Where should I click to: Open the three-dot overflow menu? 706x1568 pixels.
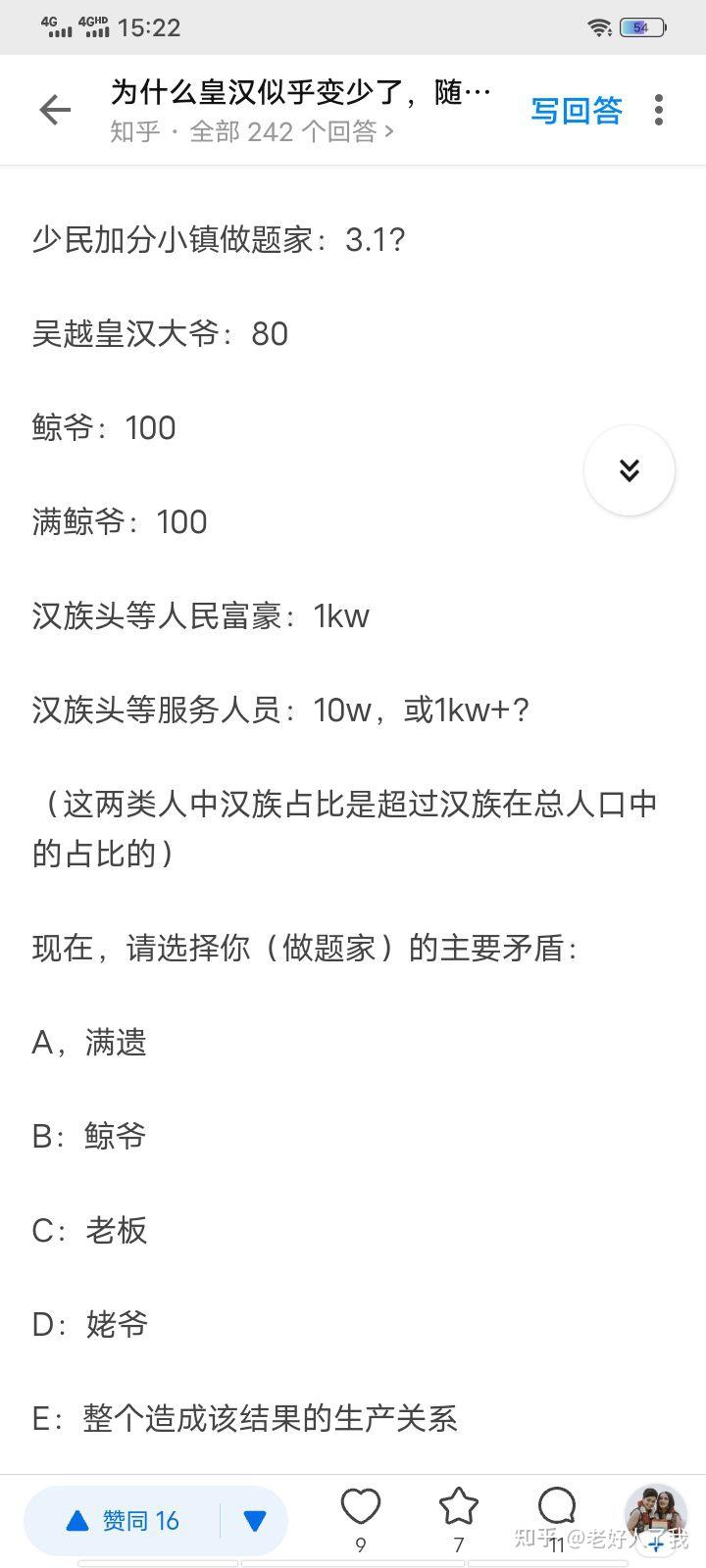659,110
